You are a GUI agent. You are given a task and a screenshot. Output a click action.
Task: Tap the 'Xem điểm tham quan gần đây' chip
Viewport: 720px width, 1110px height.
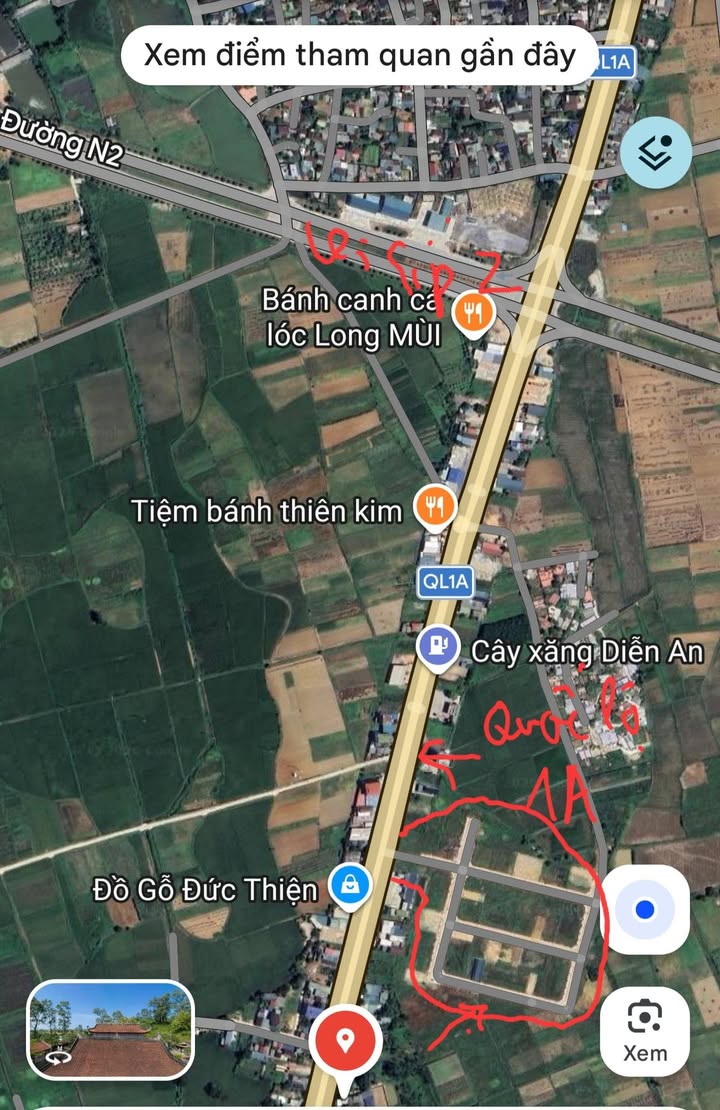tap(359, 55)
